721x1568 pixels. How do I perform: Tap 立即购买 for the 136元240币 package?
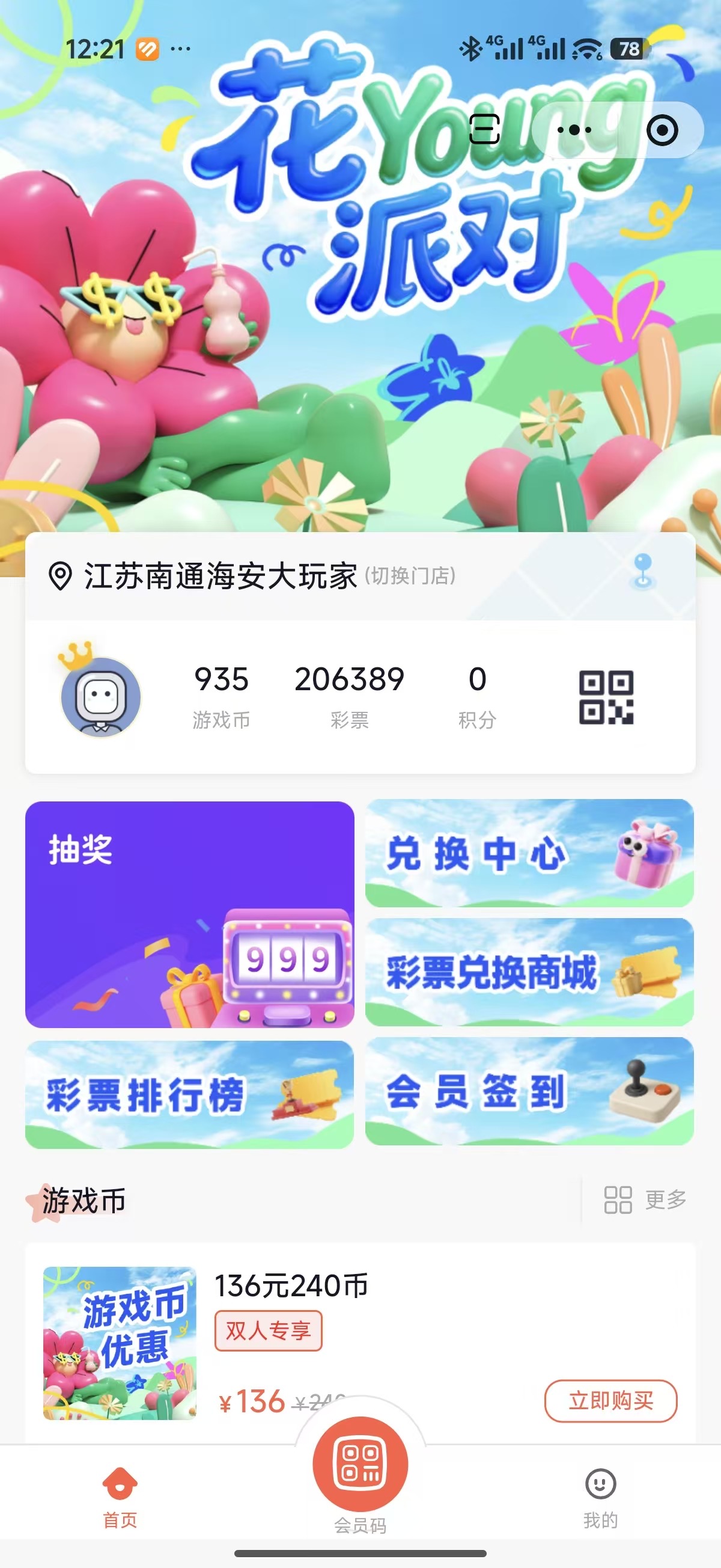pos(610,1401)
